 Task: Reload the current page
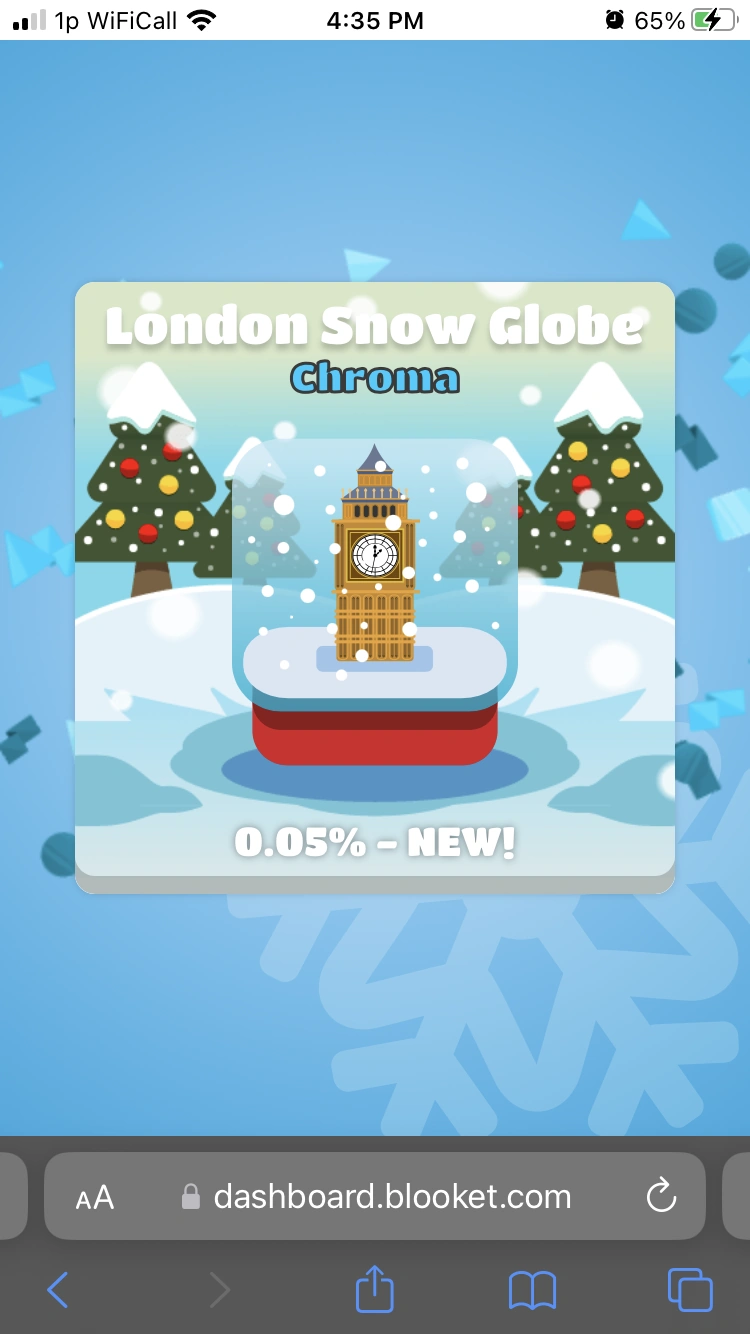click(x=661, y=1196)
